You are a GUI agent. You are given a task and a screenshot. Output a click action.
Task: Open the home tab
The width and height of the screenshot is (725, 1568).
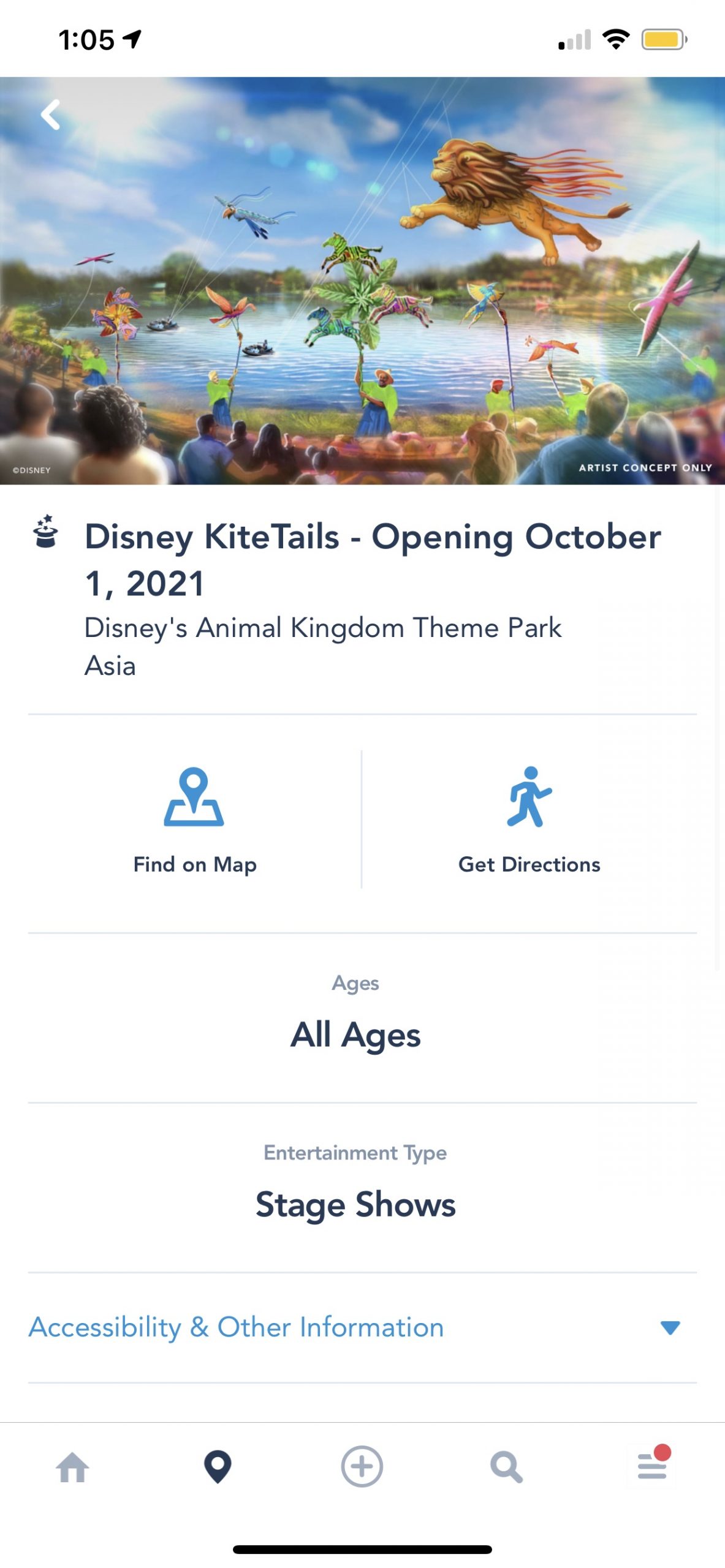point(73,1467)
